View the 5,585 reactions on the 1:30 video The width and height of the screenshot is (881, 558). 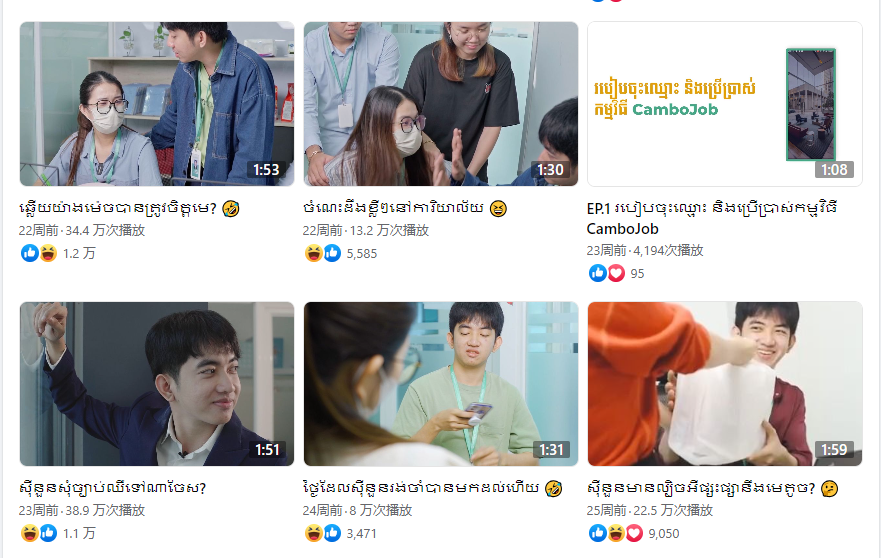[x=342, y=254]
